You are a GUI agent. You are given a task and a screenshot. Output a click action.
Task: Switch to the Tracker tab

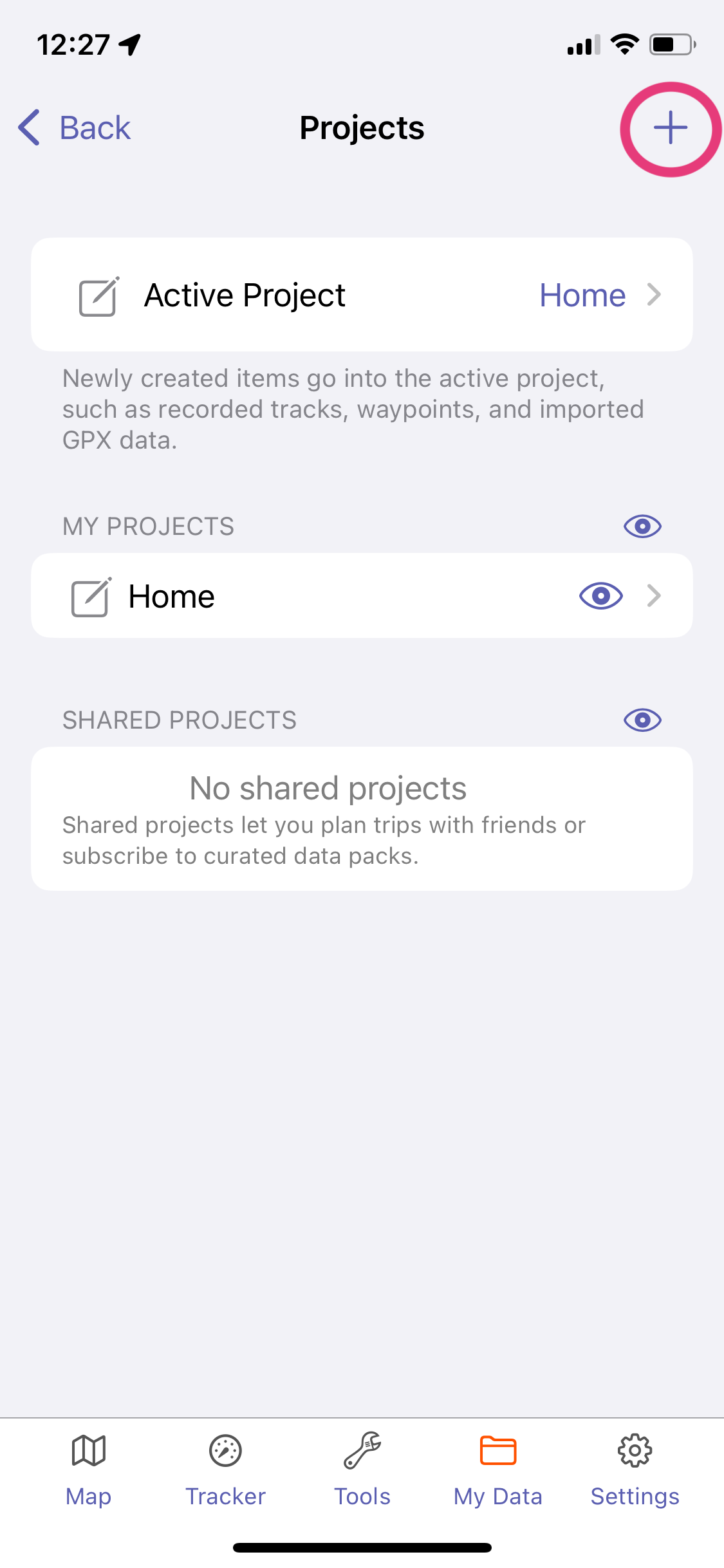click(x=225, y=1469)
